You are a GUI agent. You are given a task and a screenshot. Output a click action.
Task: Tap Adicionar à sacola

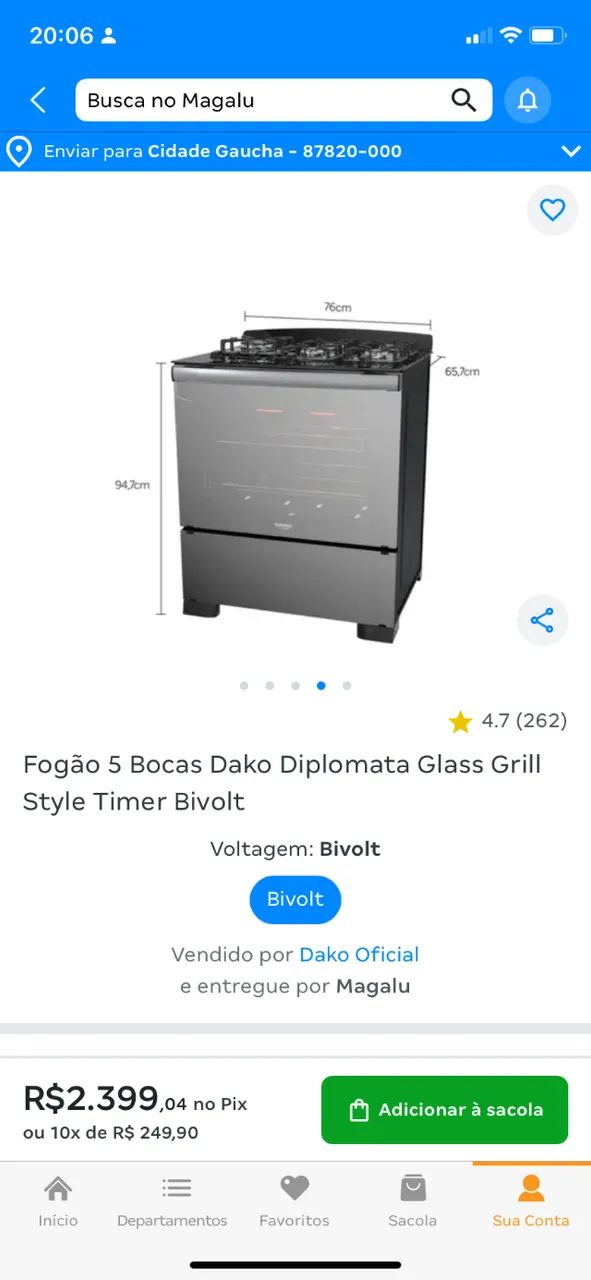pyautogui.click(x=444, y=1110)
